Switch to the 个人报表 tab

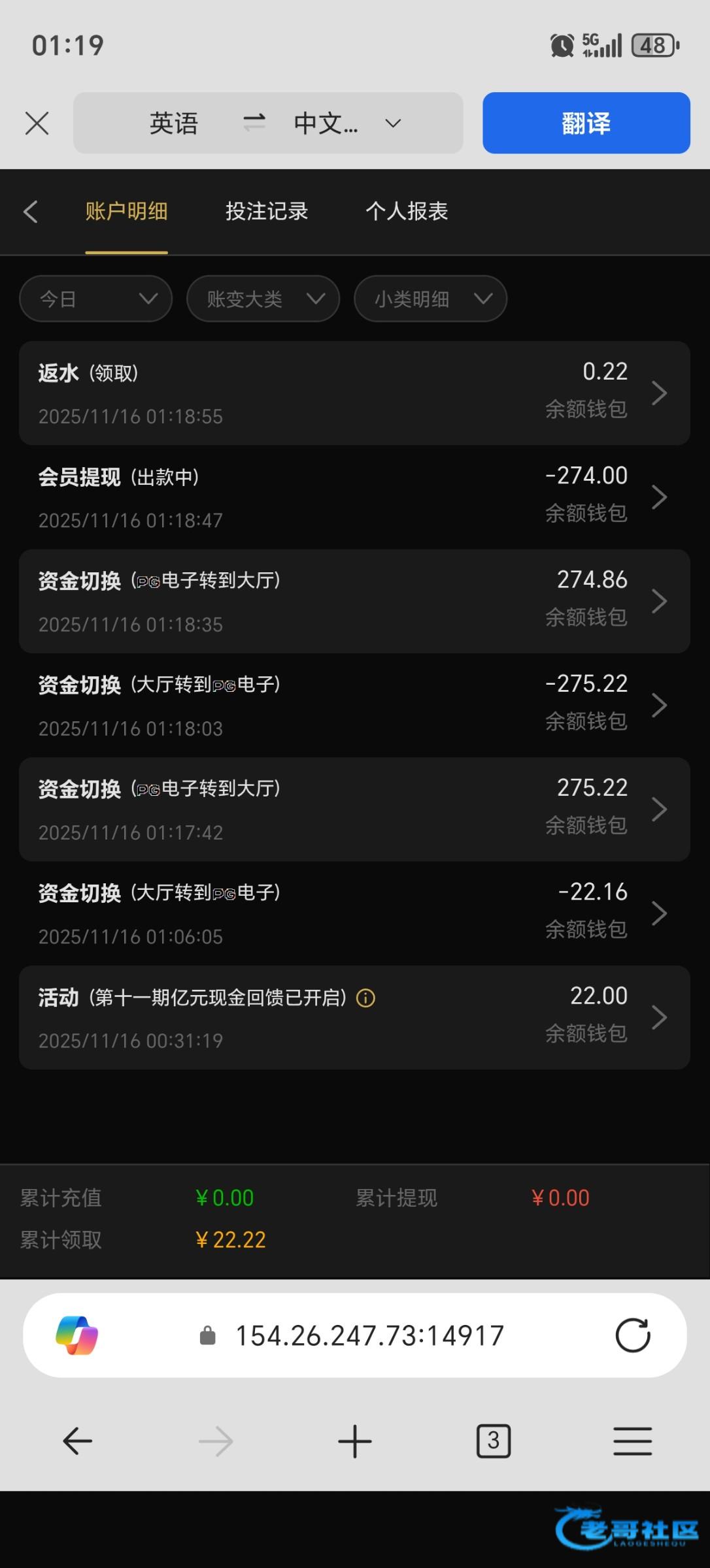coord(407,211)
